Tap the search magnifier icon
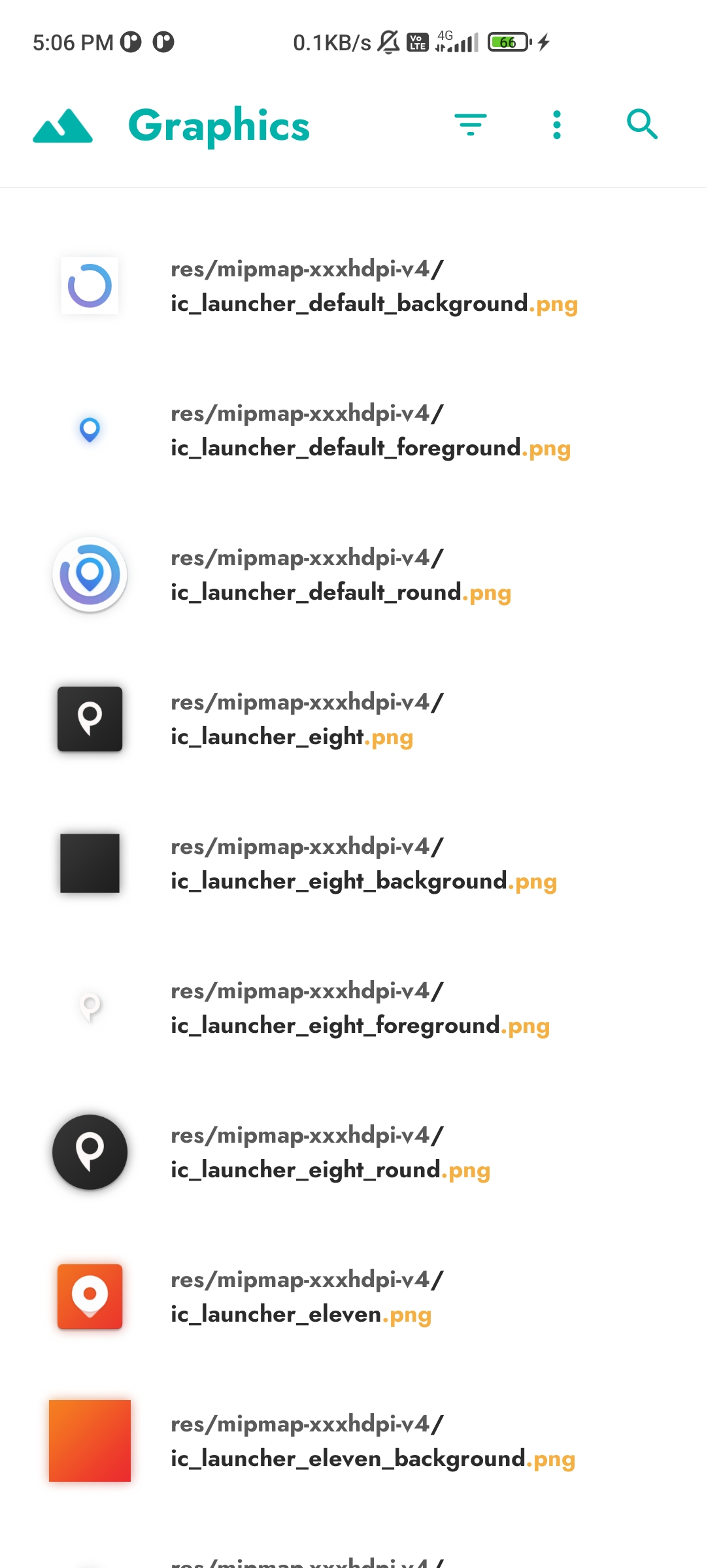This screenshot has width=706, height=1568. pyautogui.click(x=642, y=124)
